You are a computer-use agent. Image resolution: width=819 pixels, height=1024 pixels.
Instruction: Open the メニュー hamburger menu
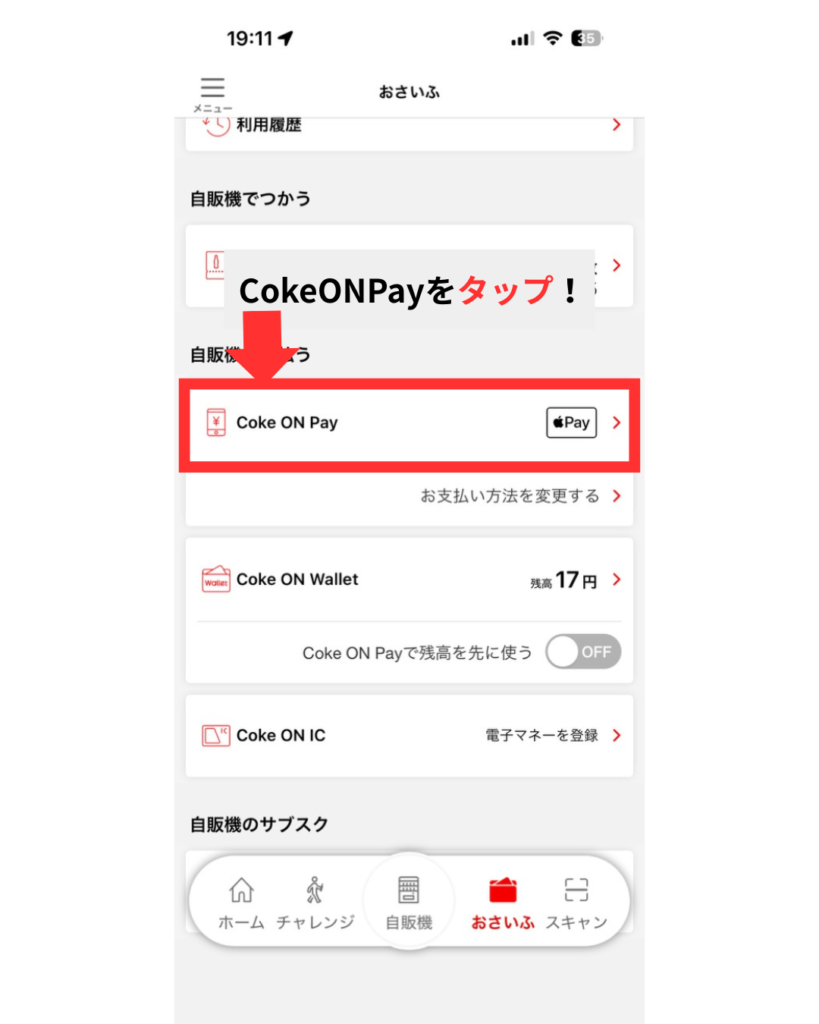(212, 93)
